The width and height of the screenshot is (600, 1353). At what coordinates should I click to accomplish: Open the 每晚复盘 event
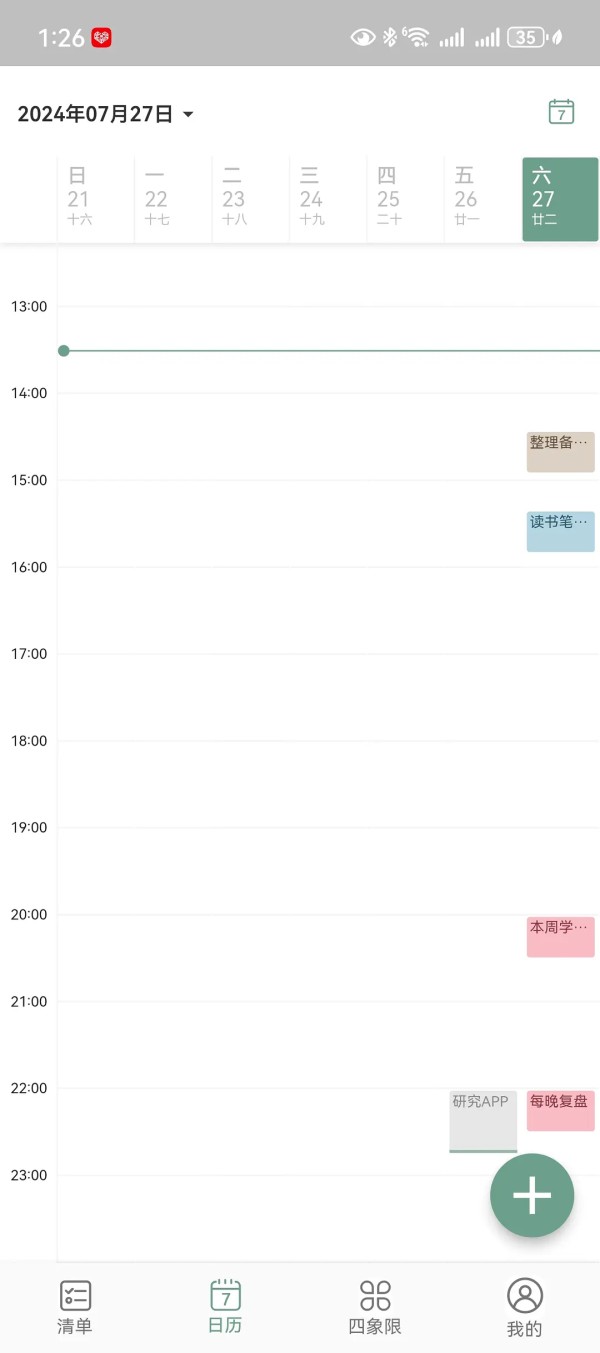pyautogui.click(x=561, y=1111)
